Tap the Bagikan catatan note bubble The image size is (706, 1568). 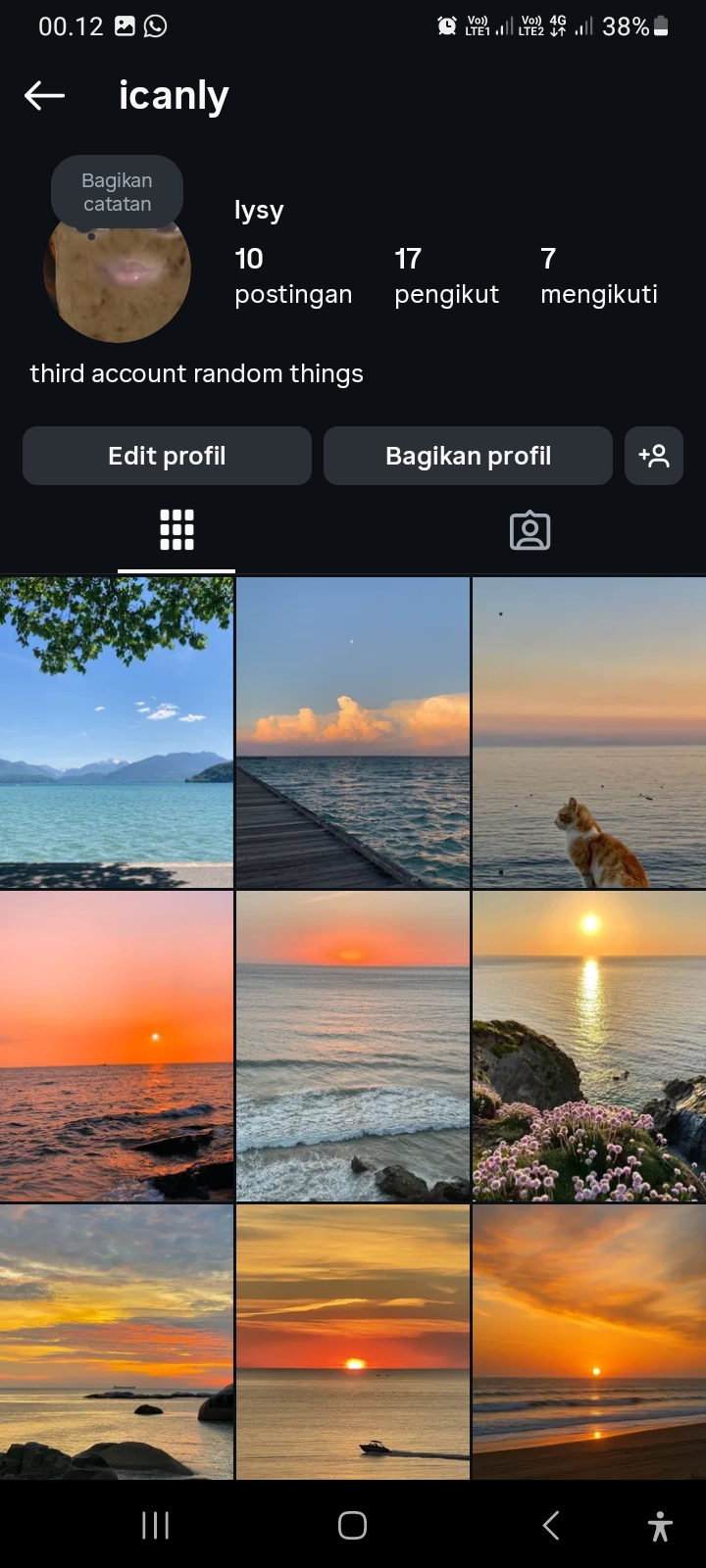tap(117, 192)
